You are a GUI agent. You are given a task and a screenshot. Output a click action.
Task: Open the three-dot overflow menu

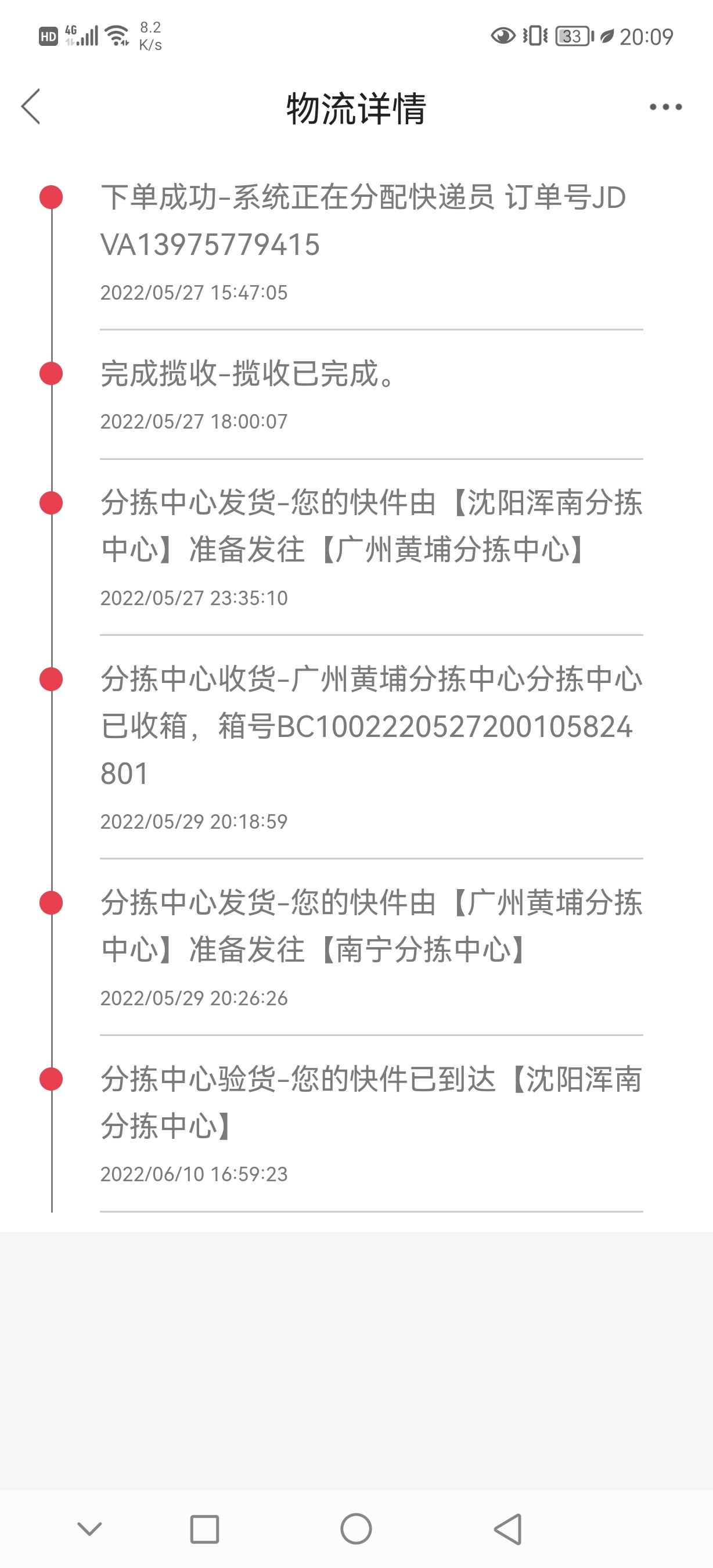coord(665,107)
